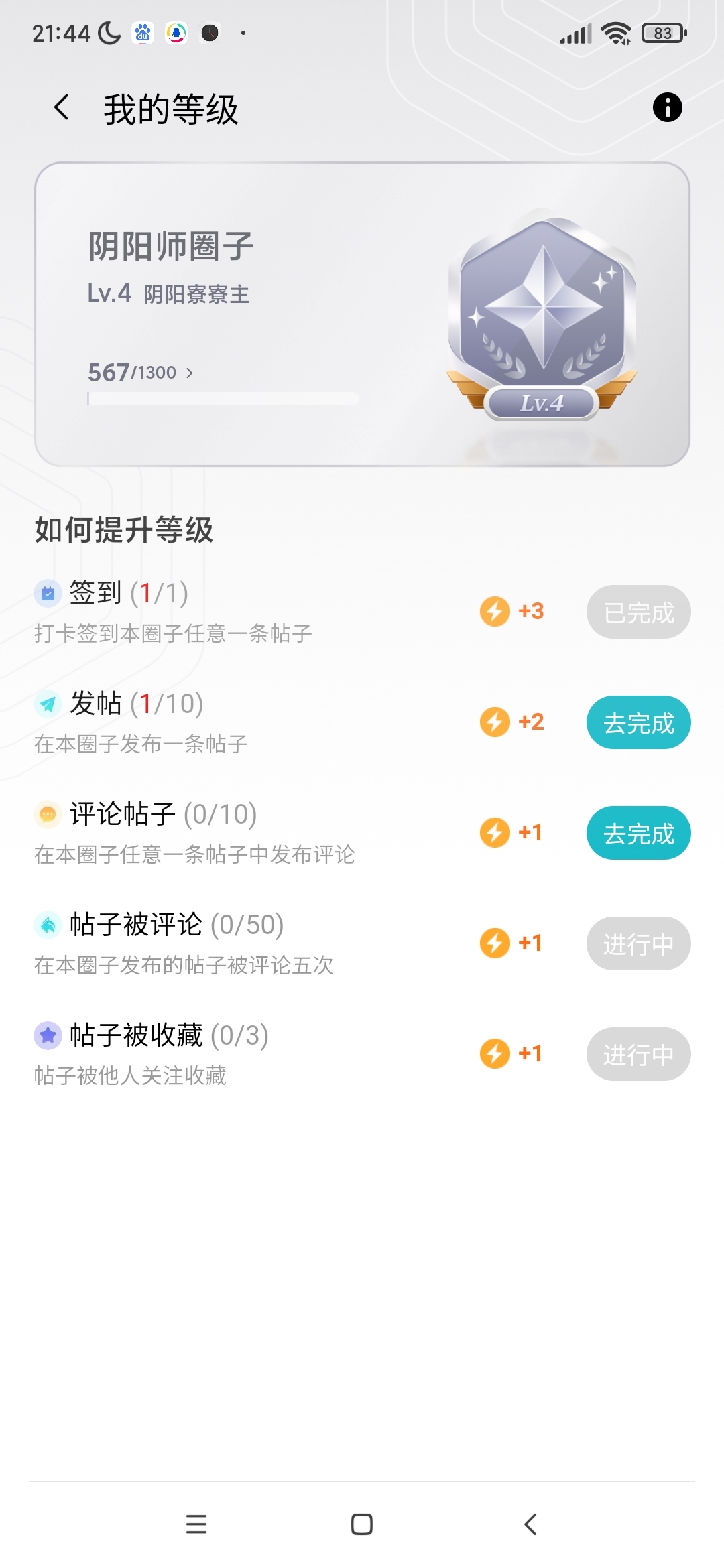This screenshot has width=724, height=1568.
Task: Go back using the top-left arrow
Action: click(62, 107)
